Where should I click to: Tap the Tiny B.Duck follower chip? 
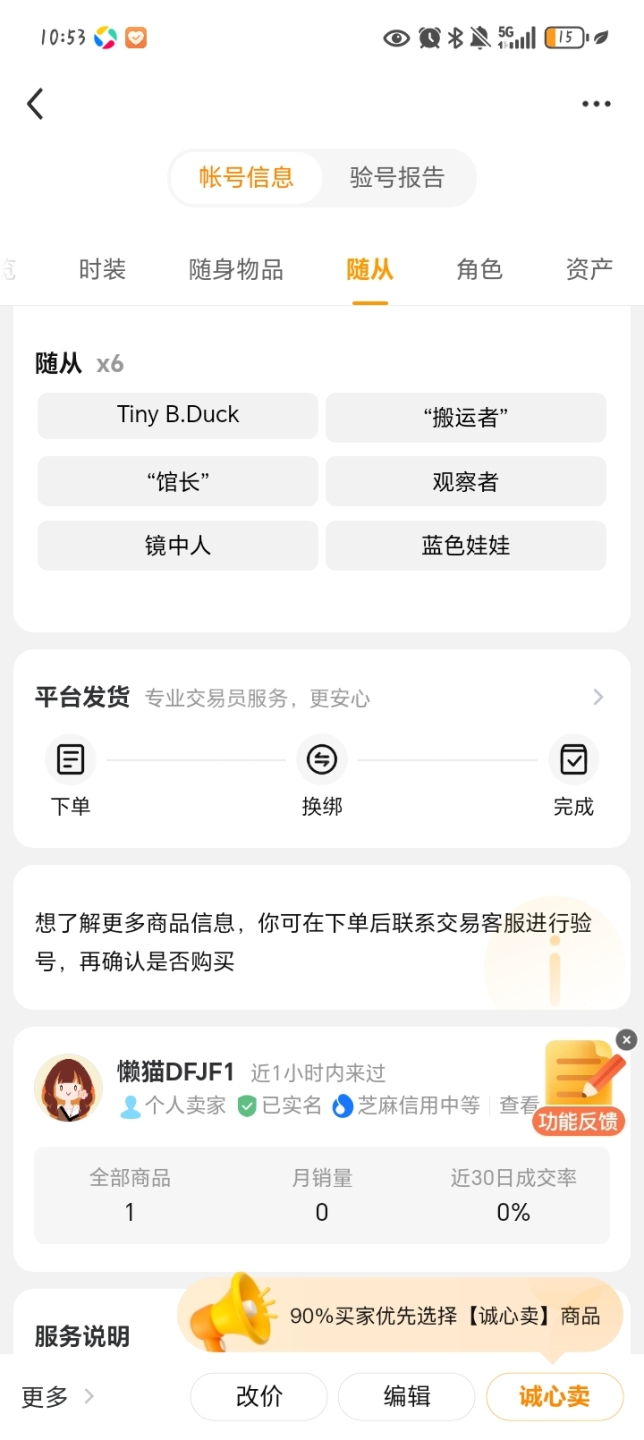[x=178, y=415]
